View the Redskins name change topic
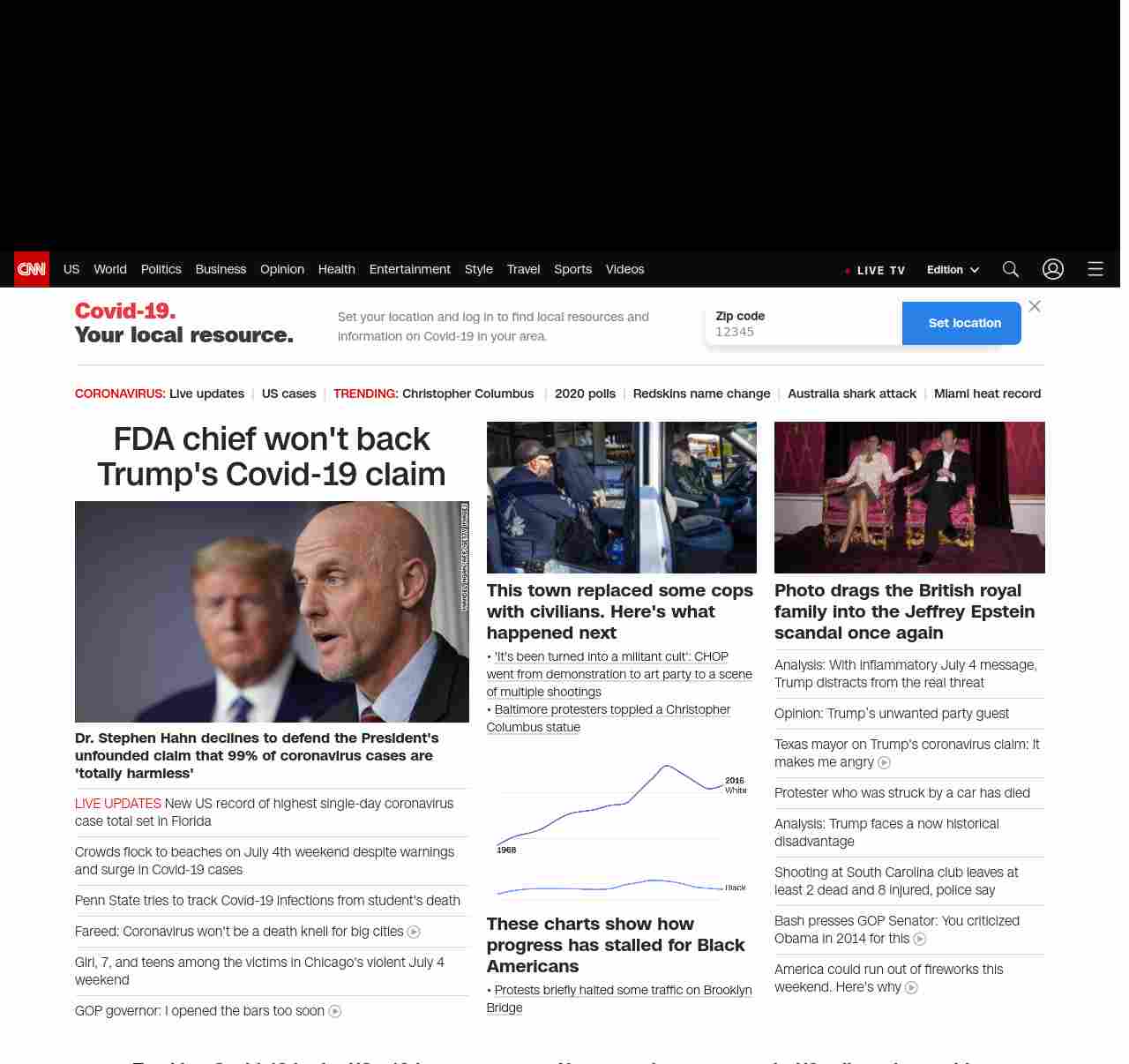 [x=701, y=393]
